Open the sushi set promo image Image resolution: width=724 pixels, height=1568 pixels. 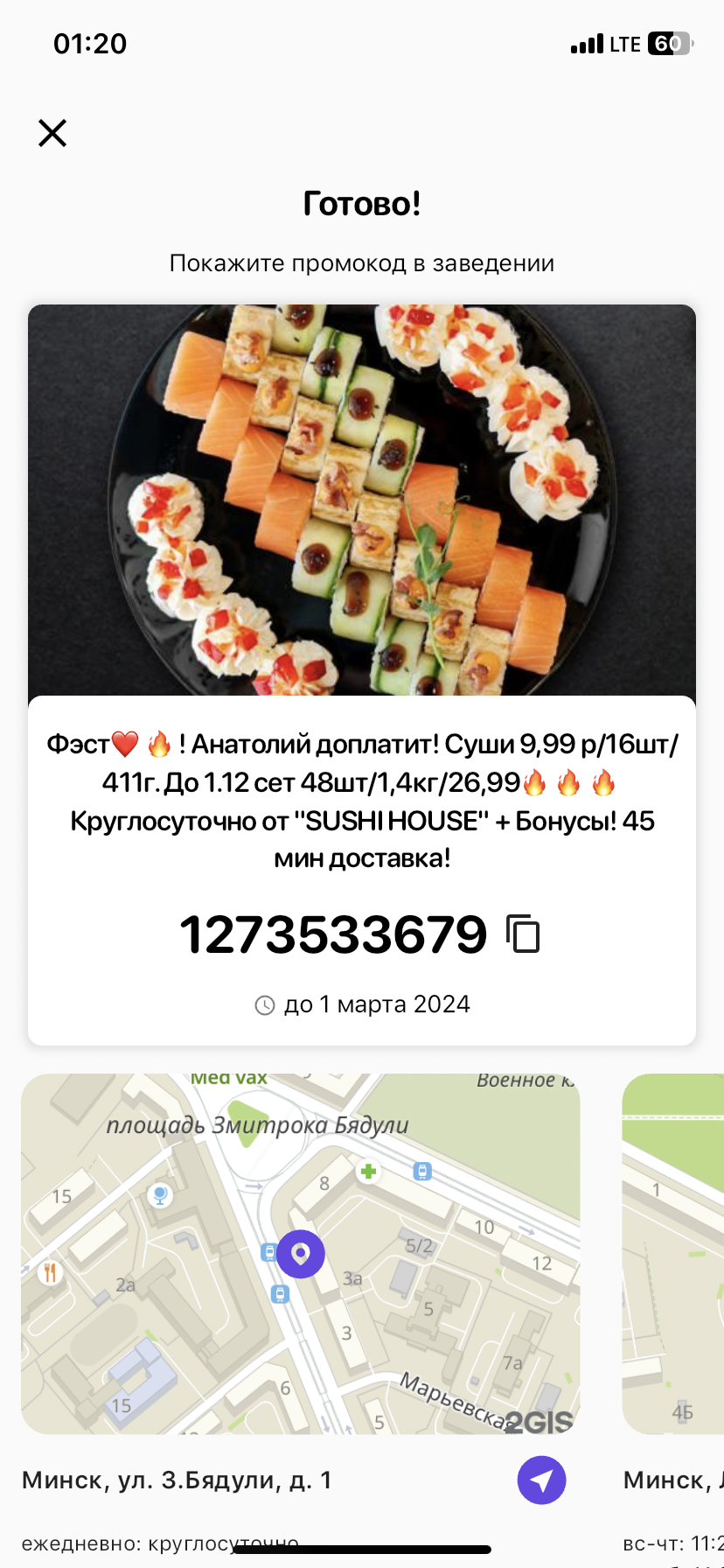362,500
